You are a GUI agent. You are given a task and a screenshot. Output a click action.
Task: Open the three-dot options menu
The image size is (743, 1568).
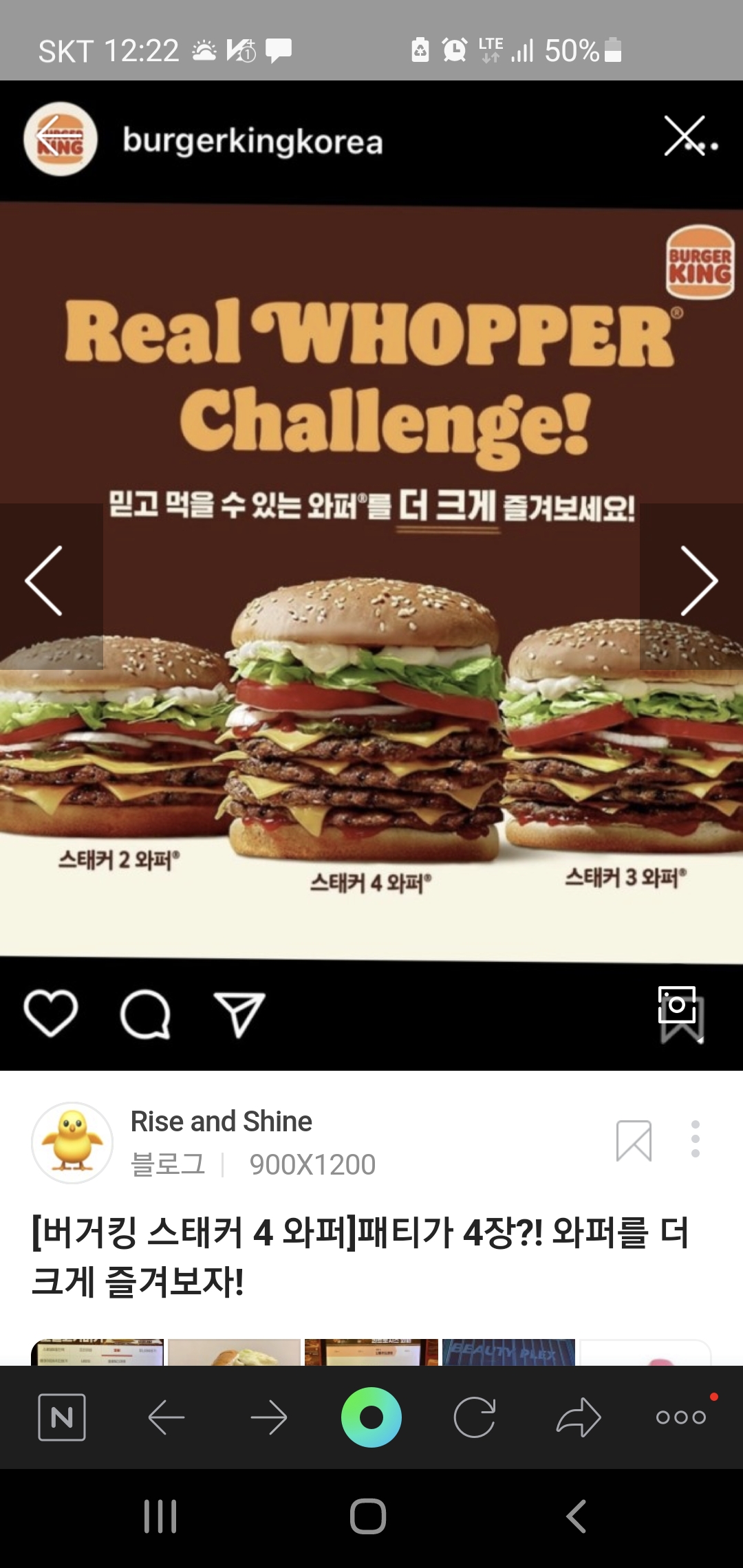696,1139
